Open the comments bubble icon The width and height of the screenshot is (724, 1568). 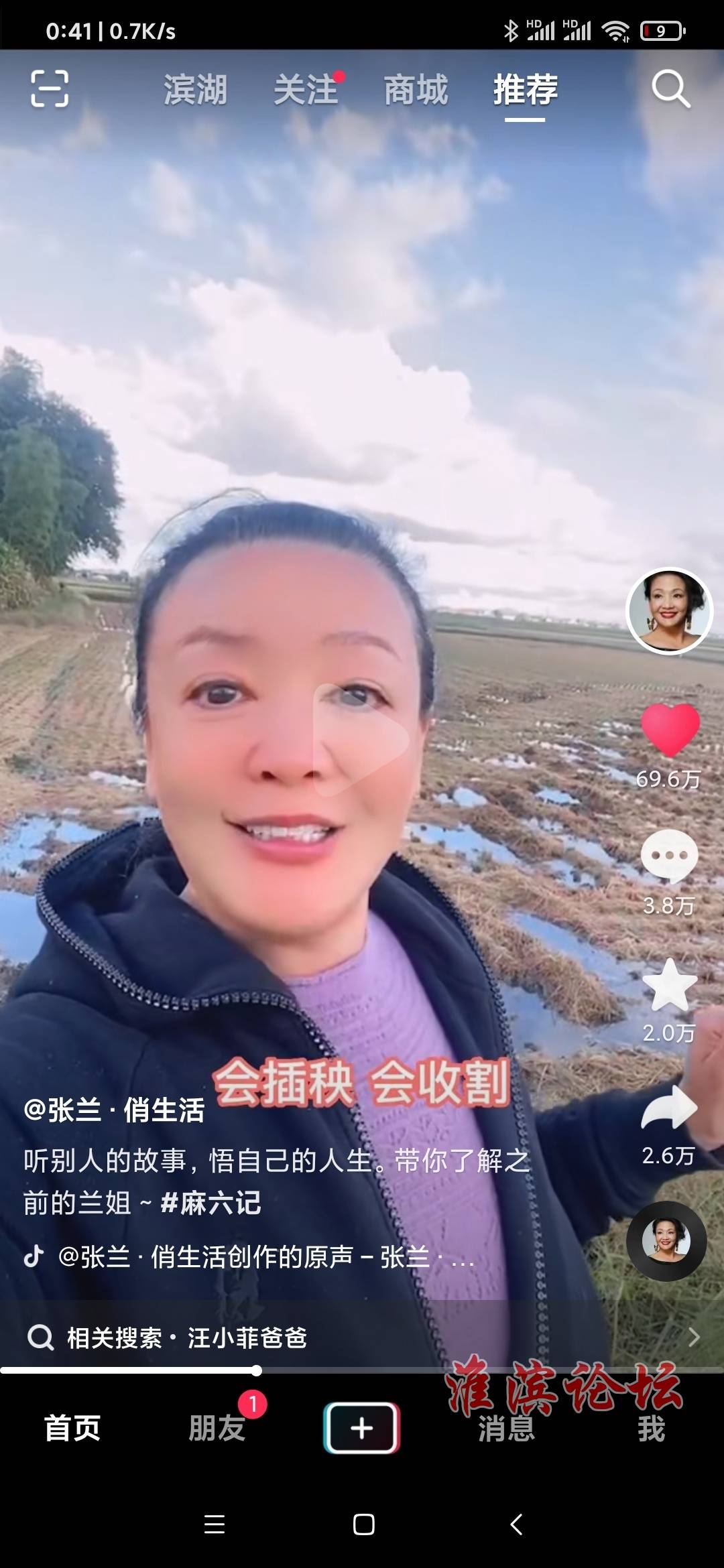click(669, 856)
